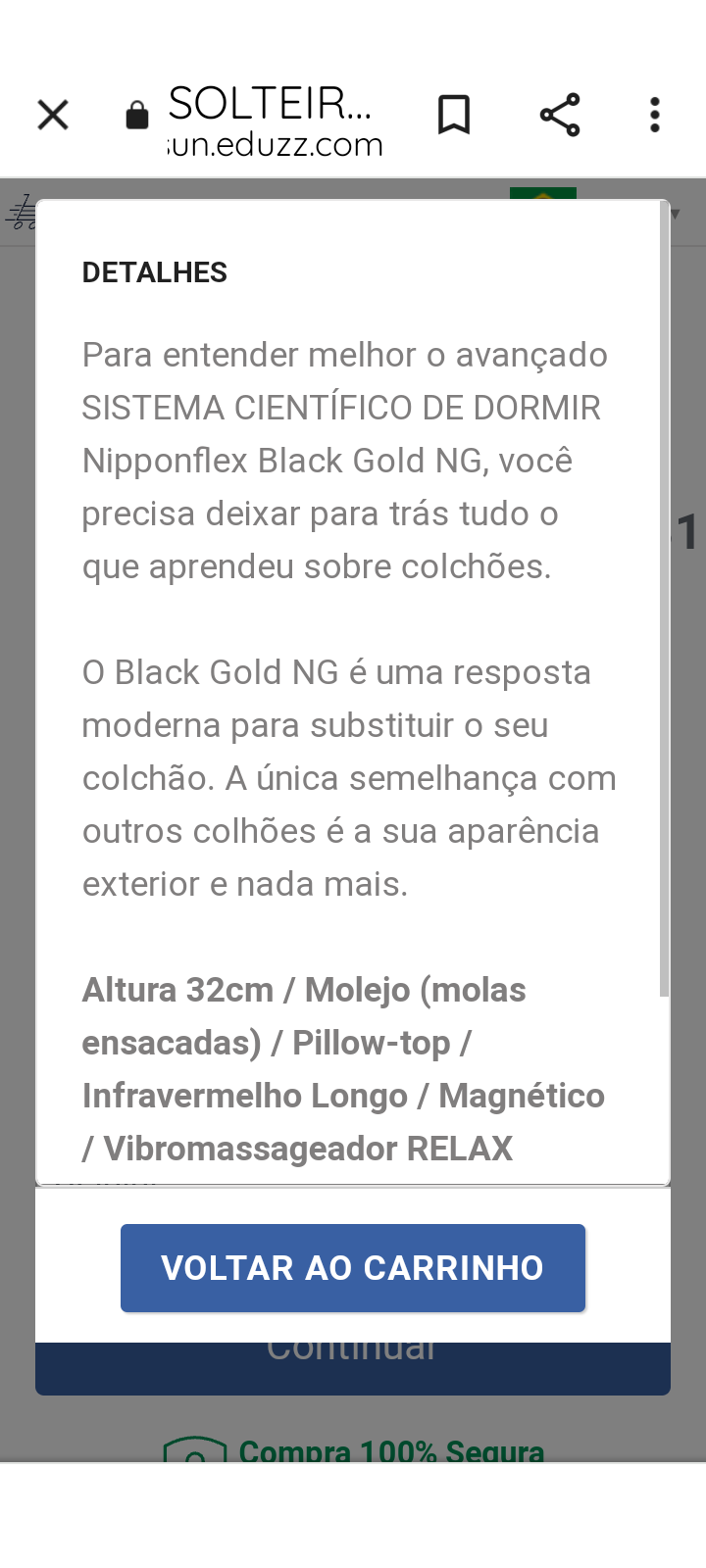The height and width of the screenshot is (1568, 706).
Task: Open the browser overflow menu
Action: pyautogui.click(x=655, y=116)
